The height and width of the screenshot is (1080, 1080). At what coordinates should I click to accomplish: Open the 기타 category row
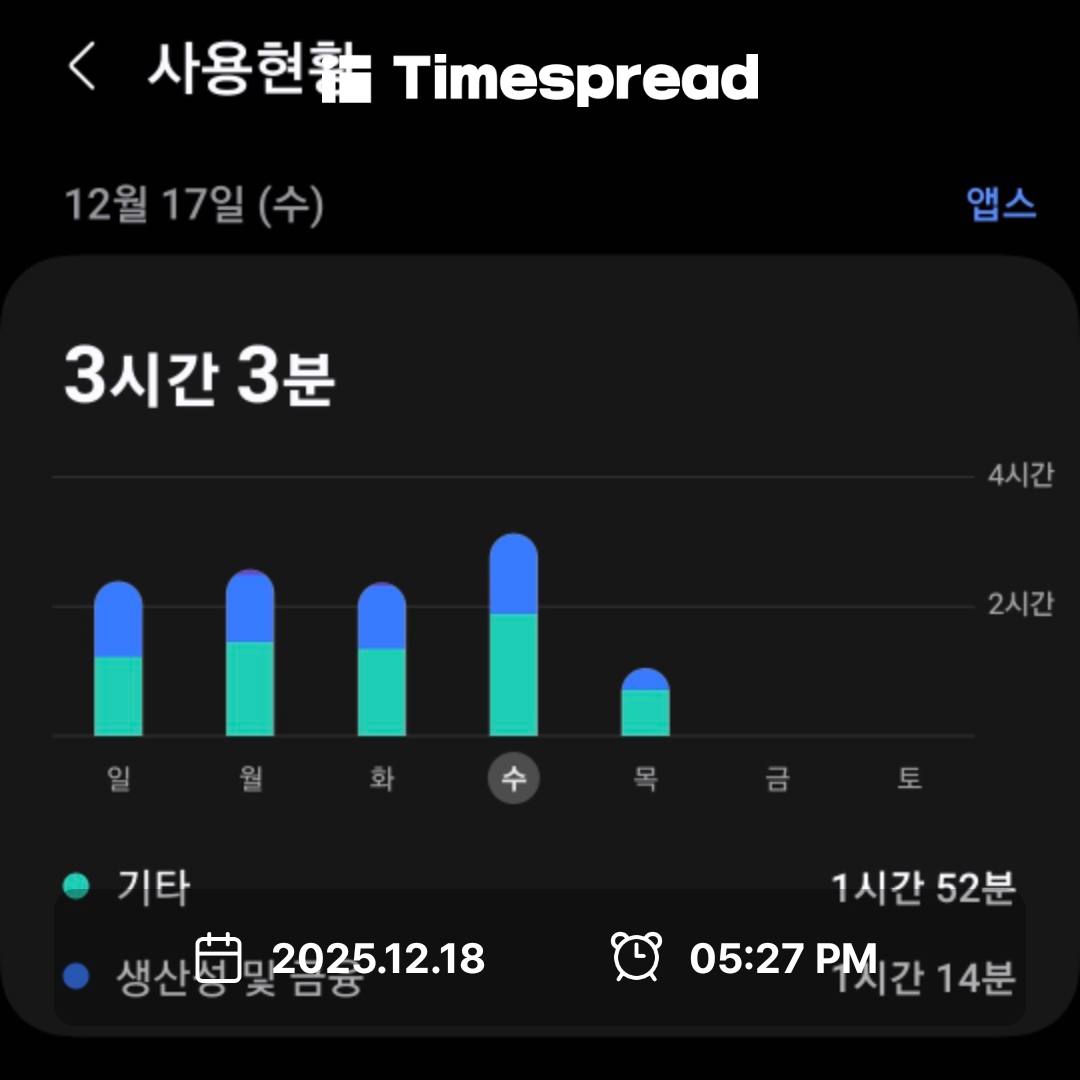pyautogui.click(x=540, y=886)
